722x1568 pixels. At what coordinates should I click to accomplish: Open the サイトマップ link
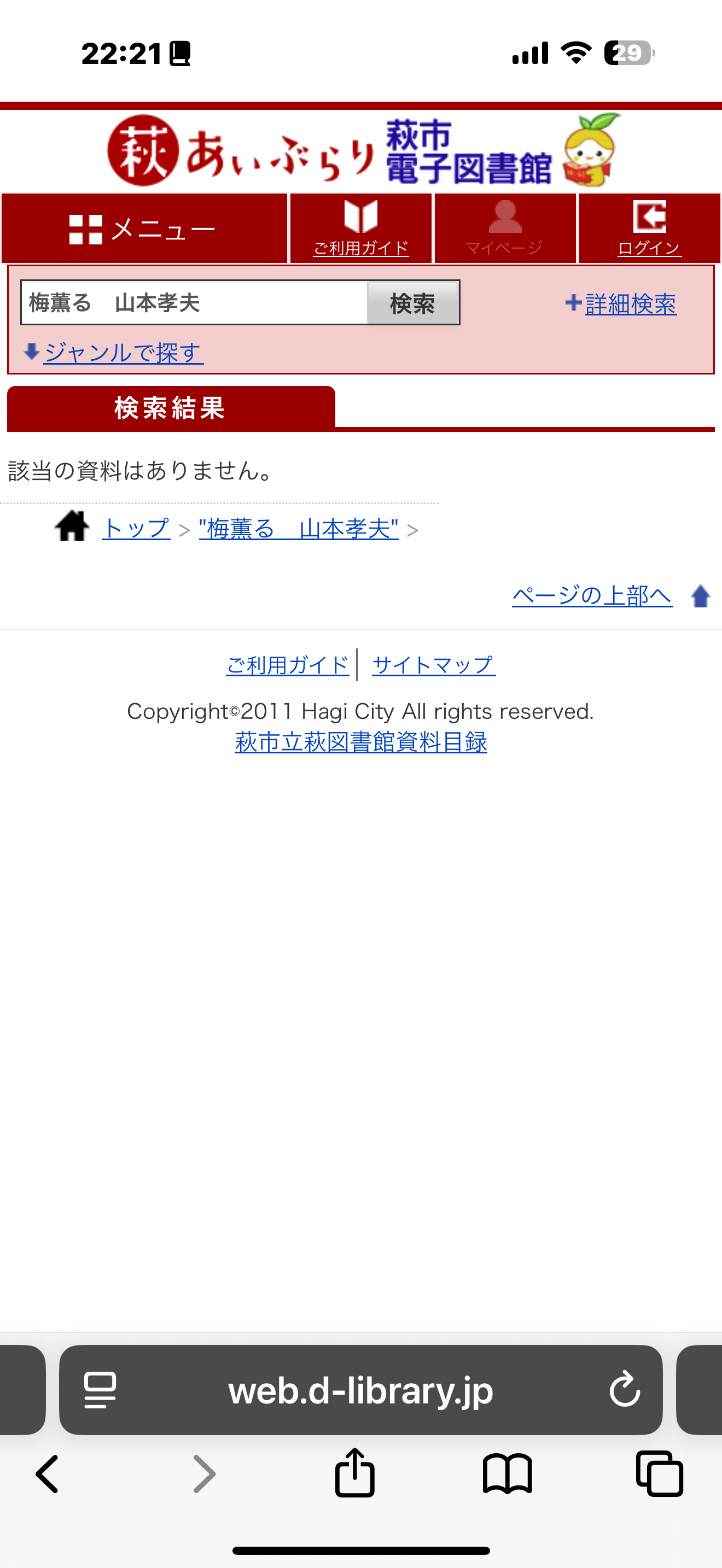[433, 665]
